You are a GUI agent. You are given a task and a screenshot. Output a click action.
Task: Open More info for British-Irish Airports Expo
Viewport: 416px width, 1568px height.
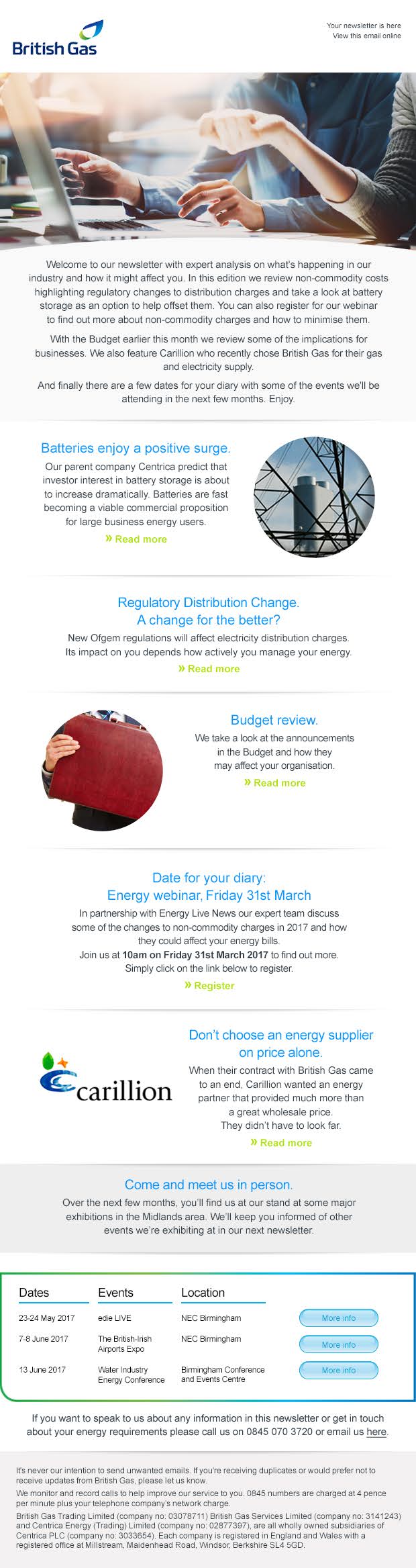point(338,1344)
